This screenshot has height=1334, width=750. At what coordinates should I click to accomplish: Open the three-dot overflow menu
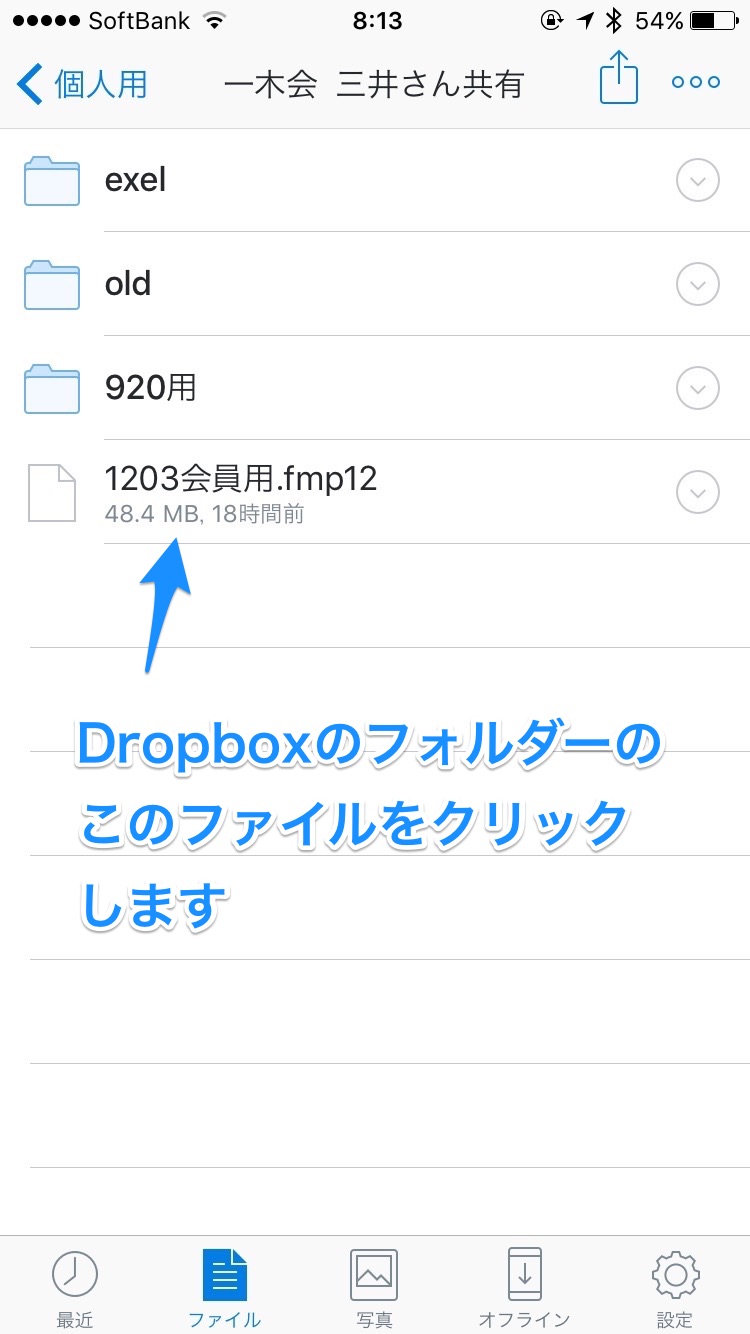(696, 82)
